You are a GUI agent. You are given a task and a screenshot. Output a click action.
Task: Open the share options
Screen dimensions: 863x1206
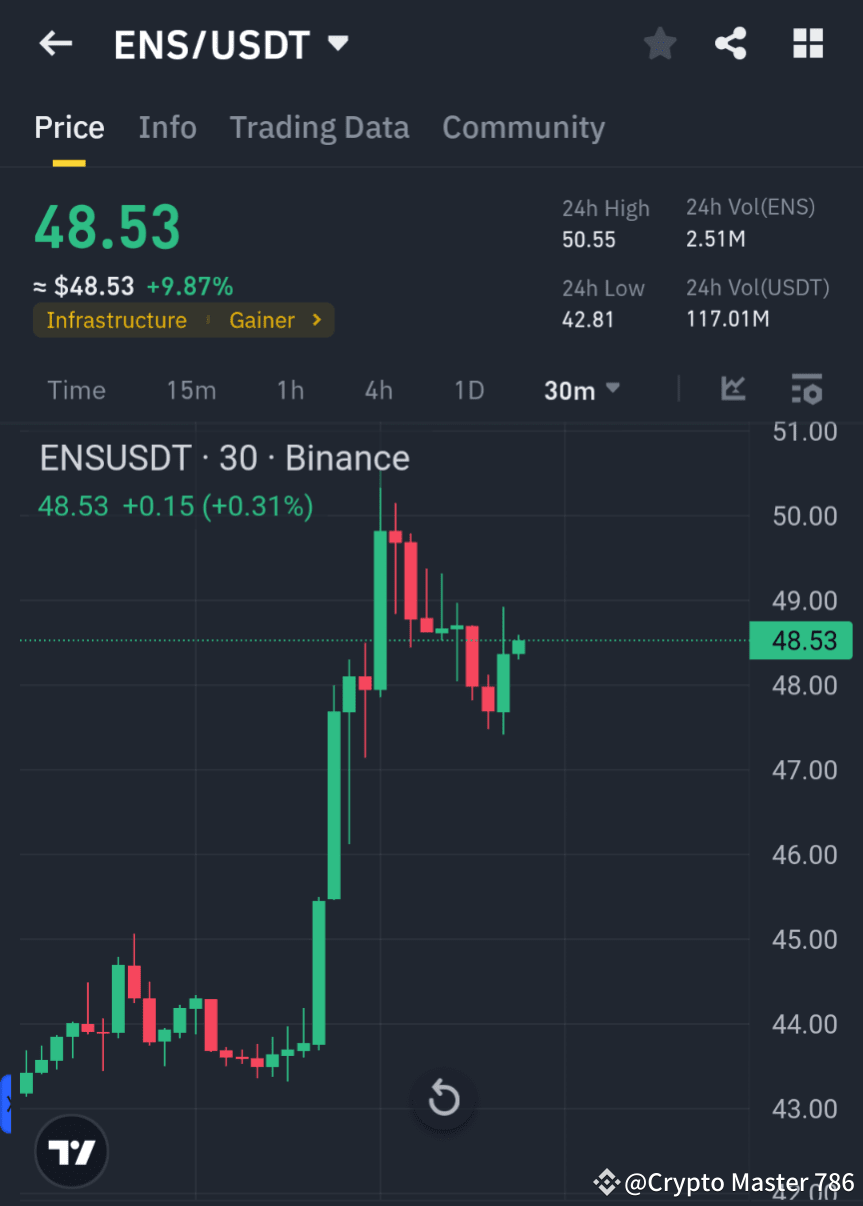point(731,43)
